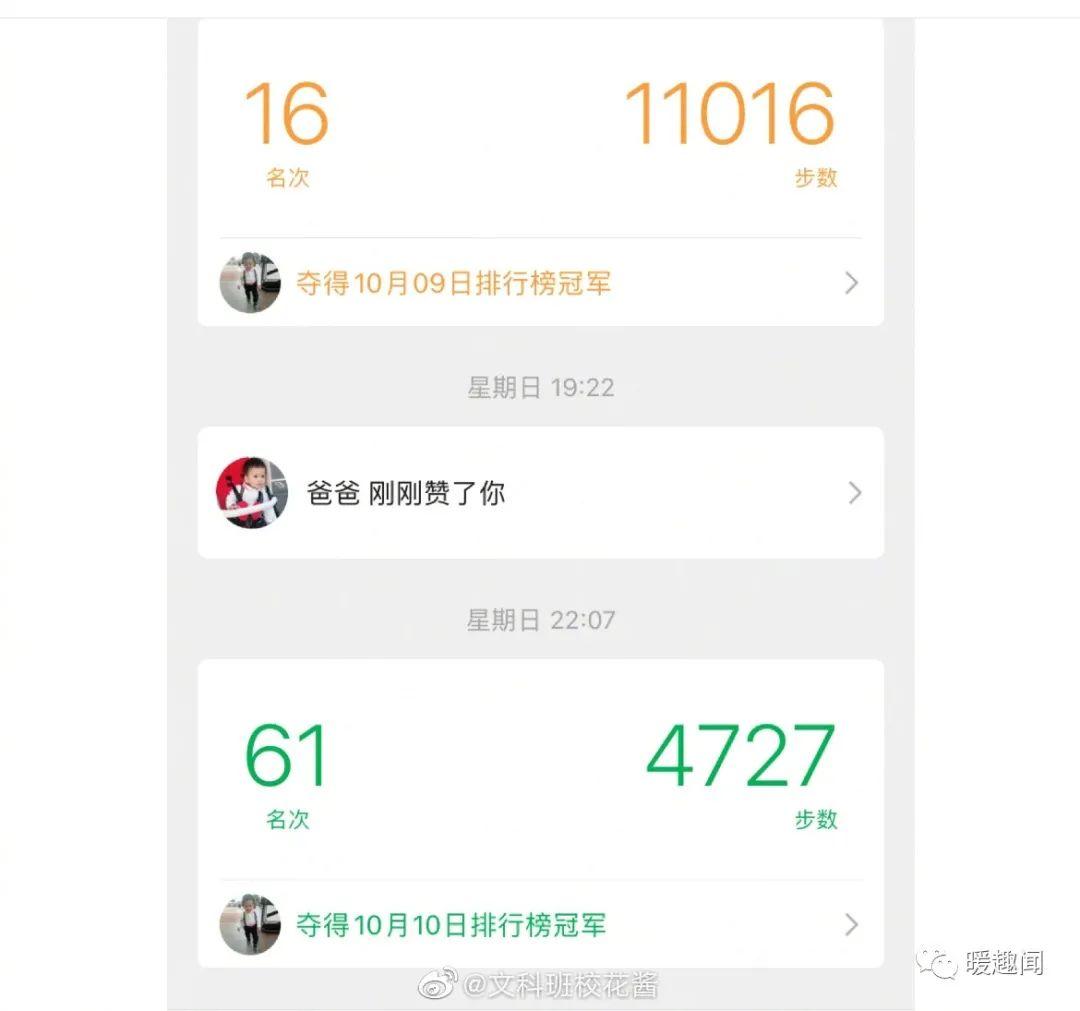View the ranking card showing 11016 steps
1080x1011 pixels.
(x=540, y=130)
